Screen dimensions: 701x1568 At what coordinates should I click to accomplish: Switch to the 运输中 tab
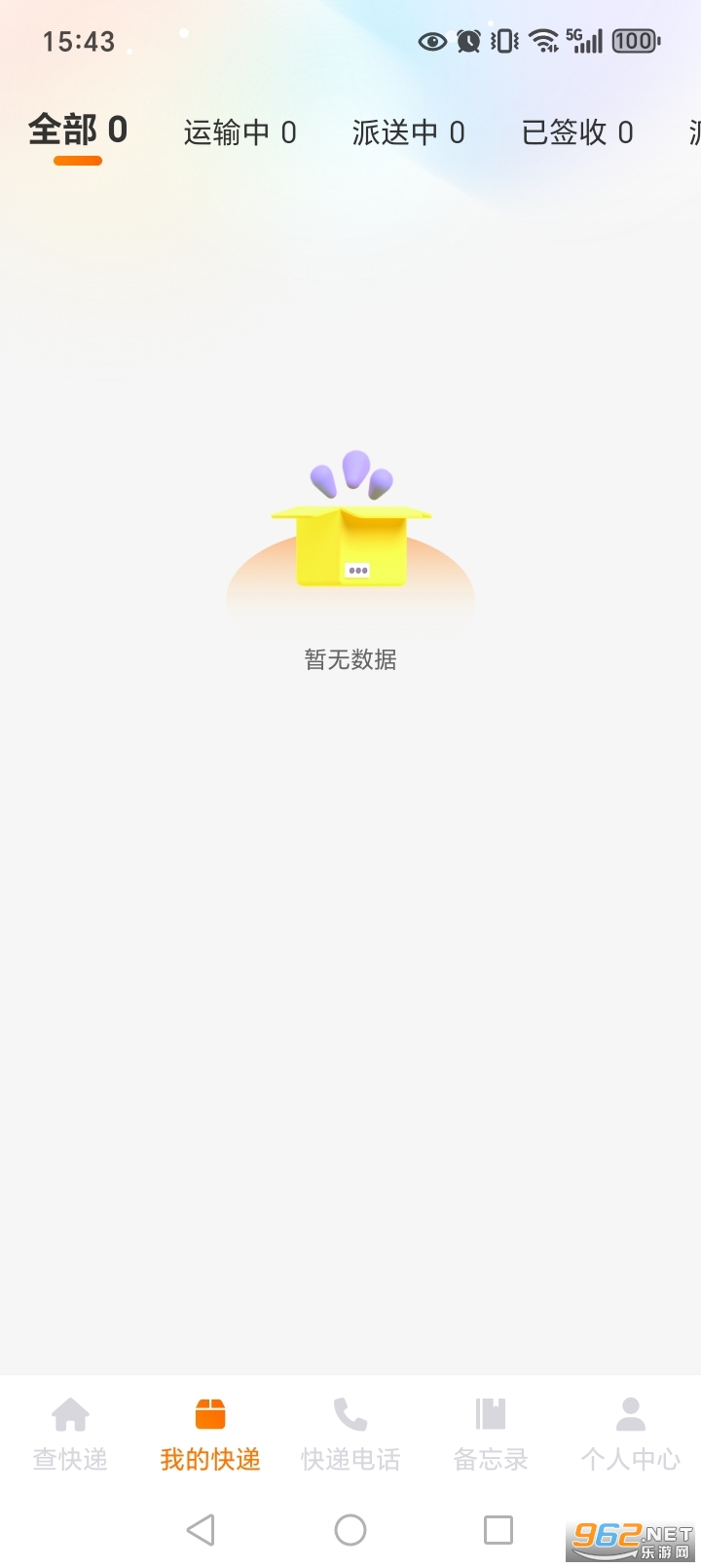tap(240, 132)
